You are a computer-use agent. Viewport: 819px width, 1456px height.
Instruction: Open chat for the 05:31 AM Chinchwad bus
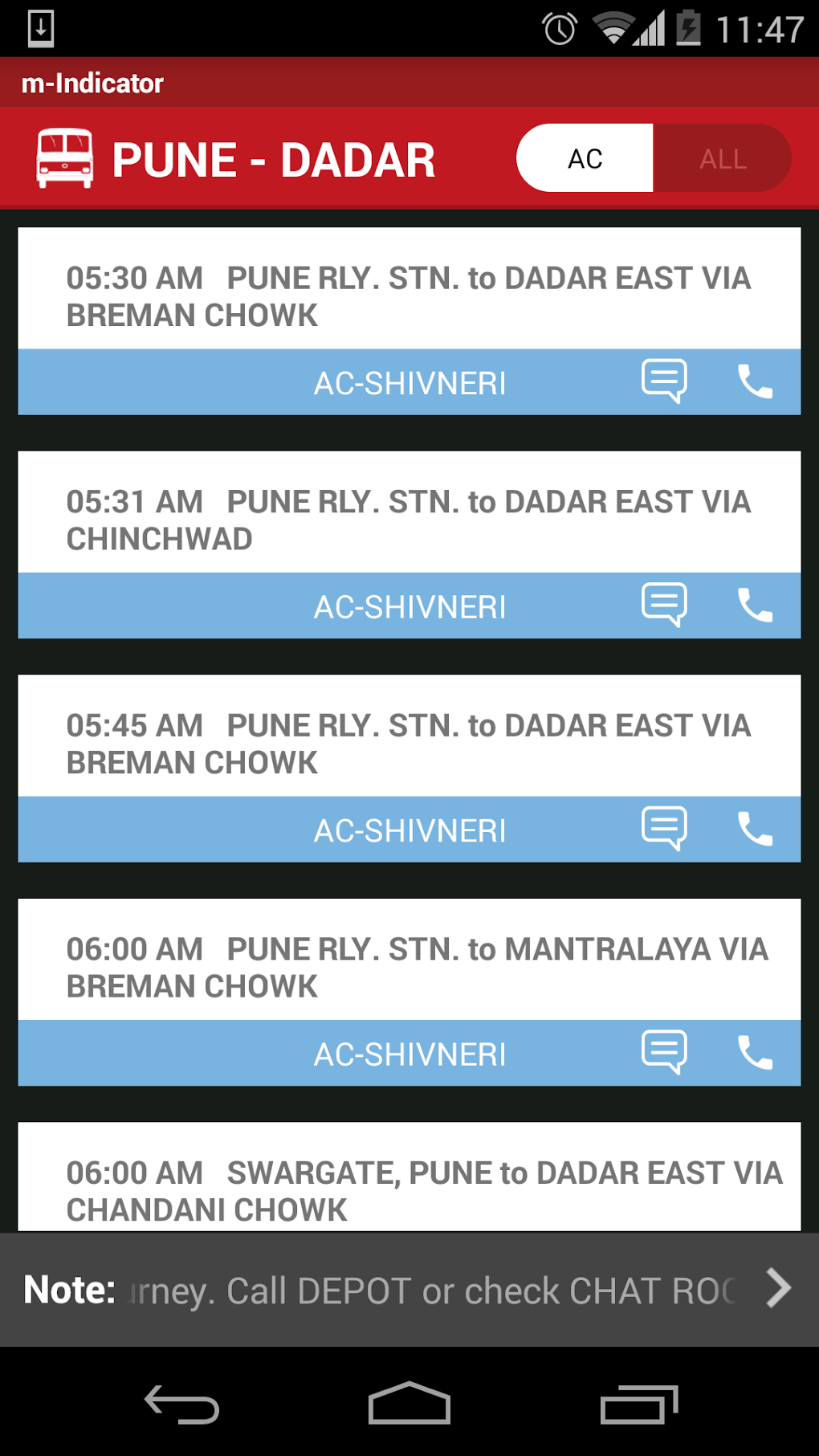point(664,606)
